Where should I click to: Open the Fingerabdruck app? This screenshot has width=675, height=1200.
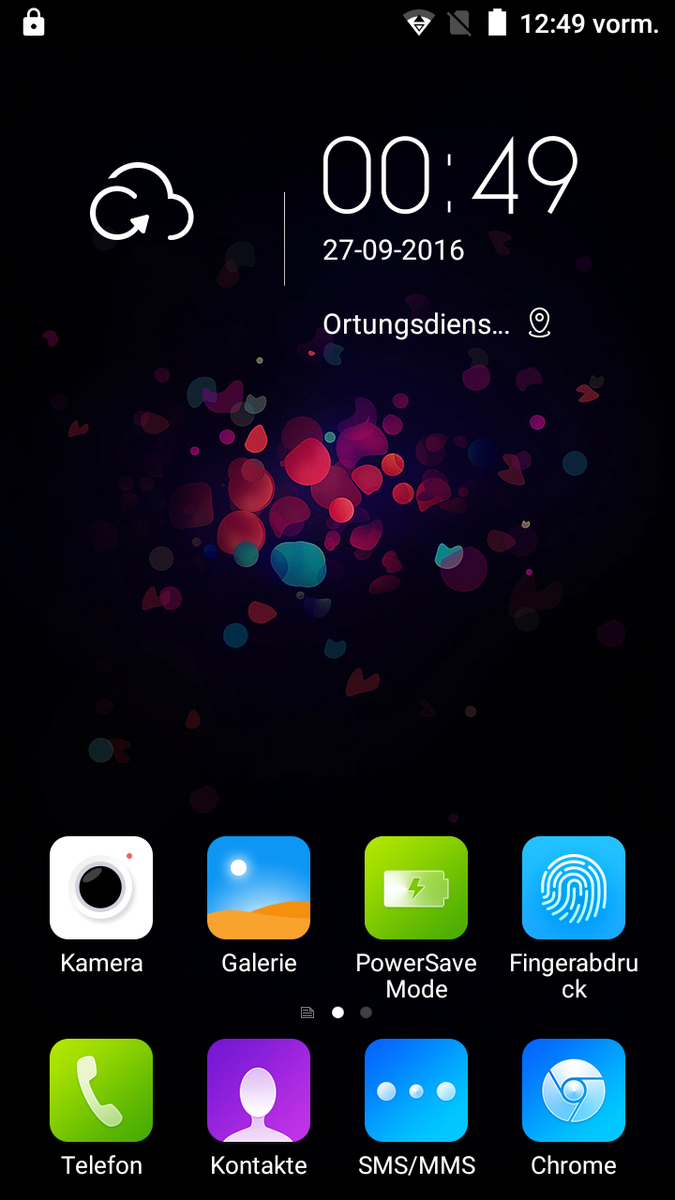pos(574,888)
